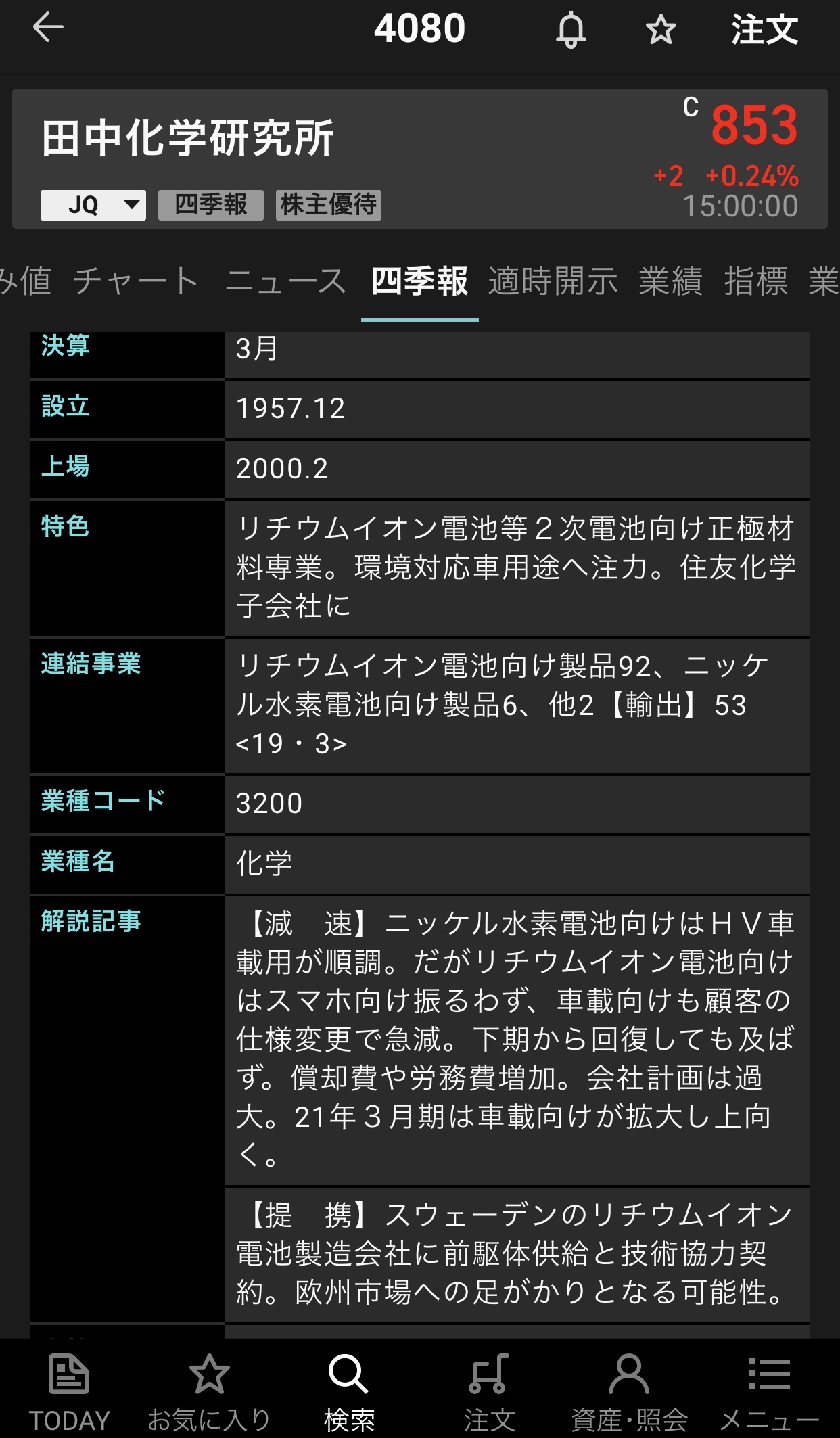Open the JQ market dropdown
Image resolution: width=840 pixels, height=1438 pixels.
click(93, 204)
